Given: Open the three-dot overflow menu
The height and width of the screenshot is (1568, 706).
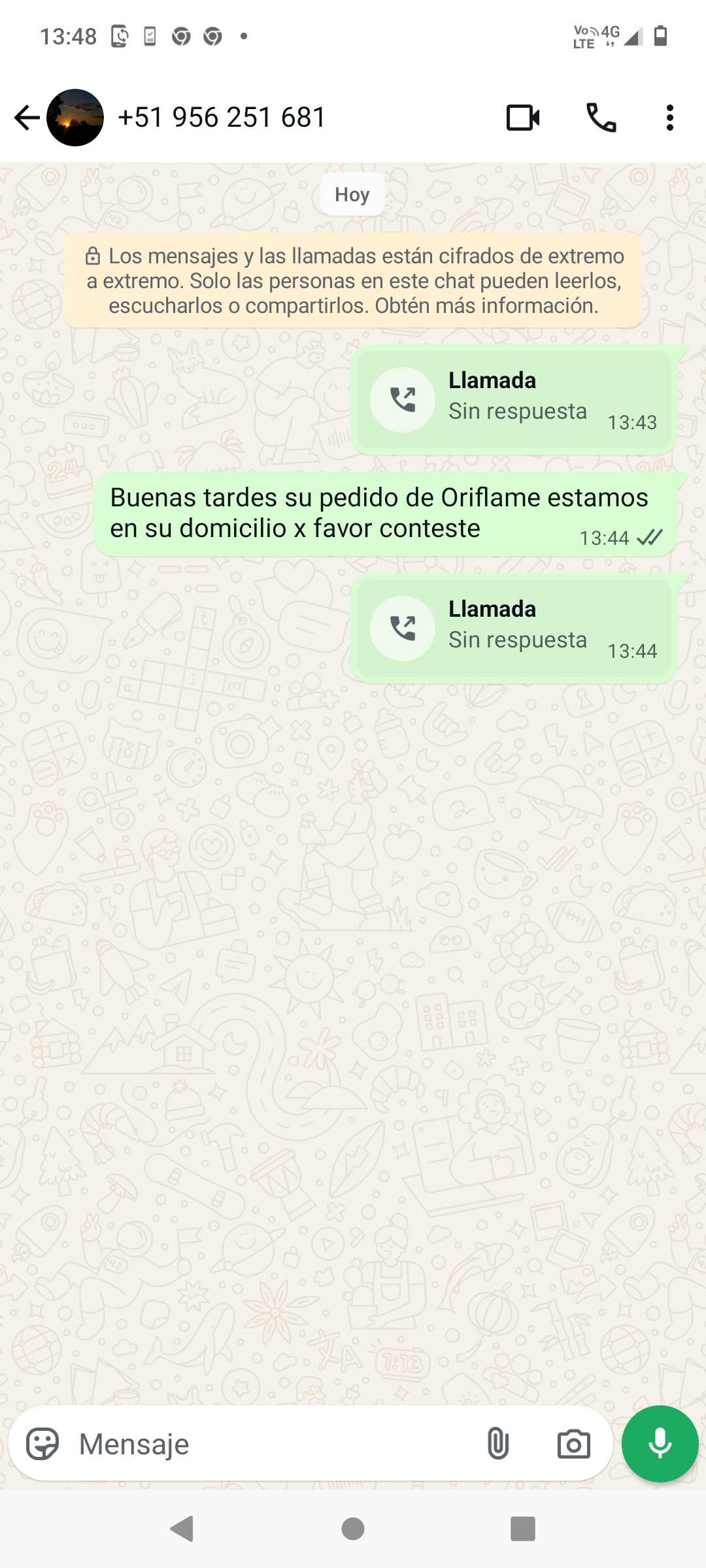Looking at the screenshot, I should (x=669, y=118).
